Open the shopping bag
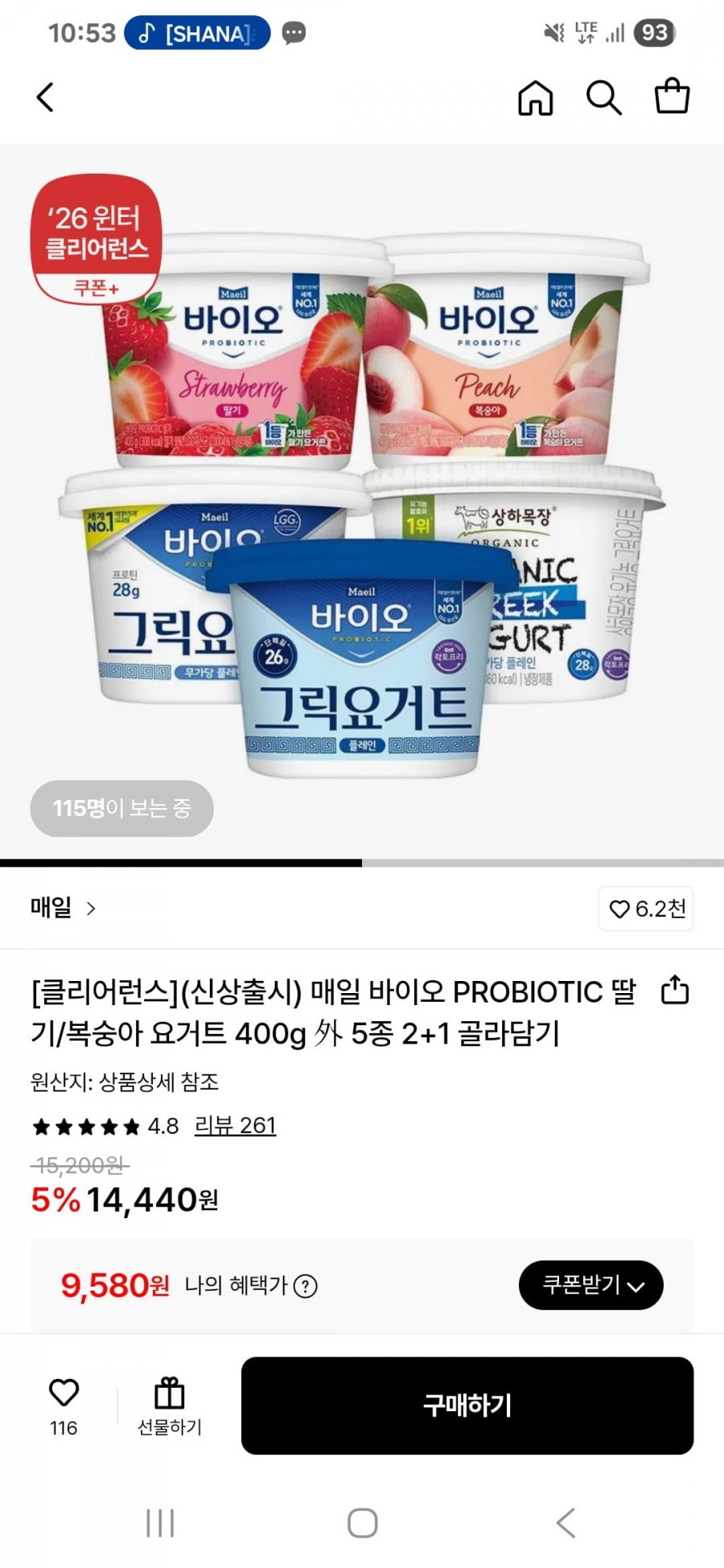Image resolution: width=724 pixels, height=1568 pixels. (x=672, y=96)
